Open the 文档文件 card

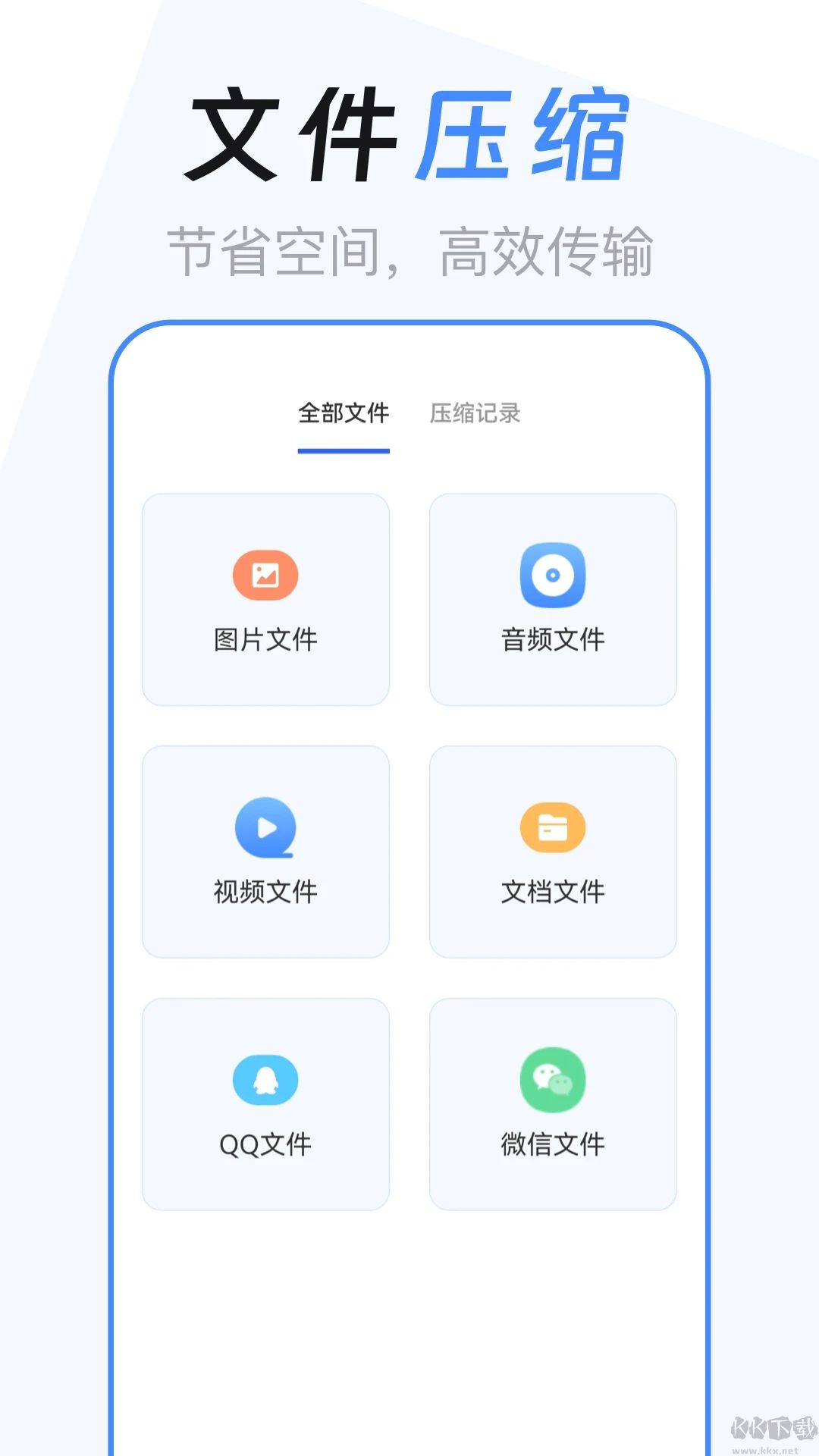tap(552, 851)
